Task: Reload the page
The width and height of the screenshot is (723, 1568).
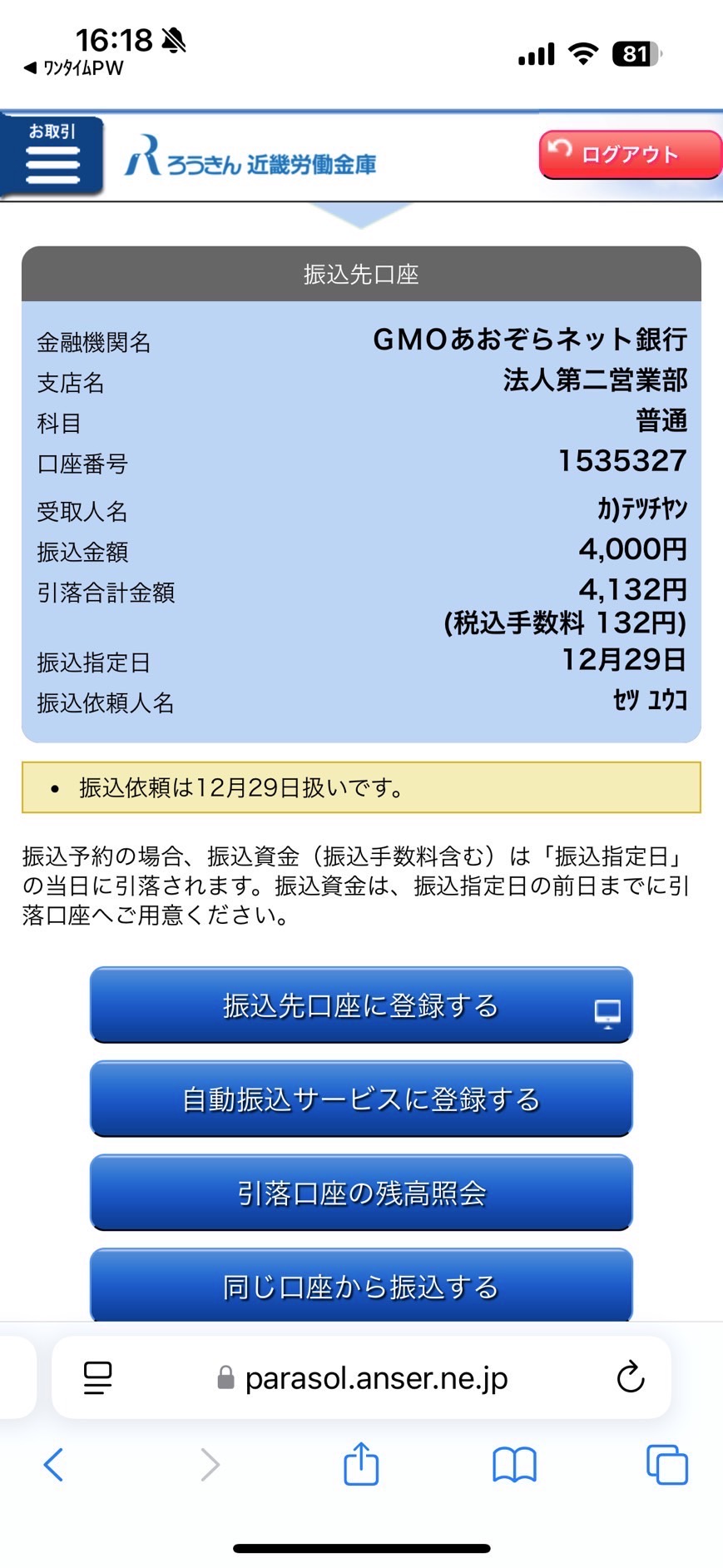Action: tap(630, 1377)
